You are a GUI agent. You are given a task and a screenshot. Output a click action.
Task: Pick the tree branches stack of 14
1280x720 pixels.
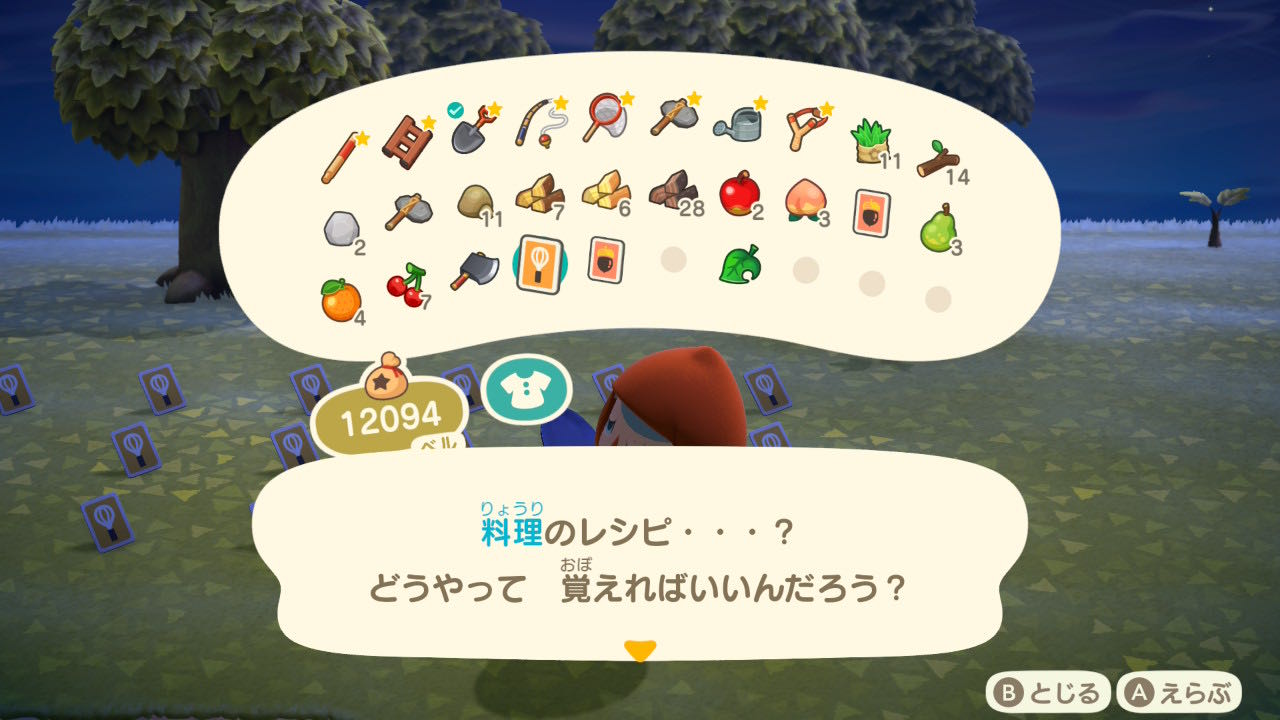click(x=937, y=160)
